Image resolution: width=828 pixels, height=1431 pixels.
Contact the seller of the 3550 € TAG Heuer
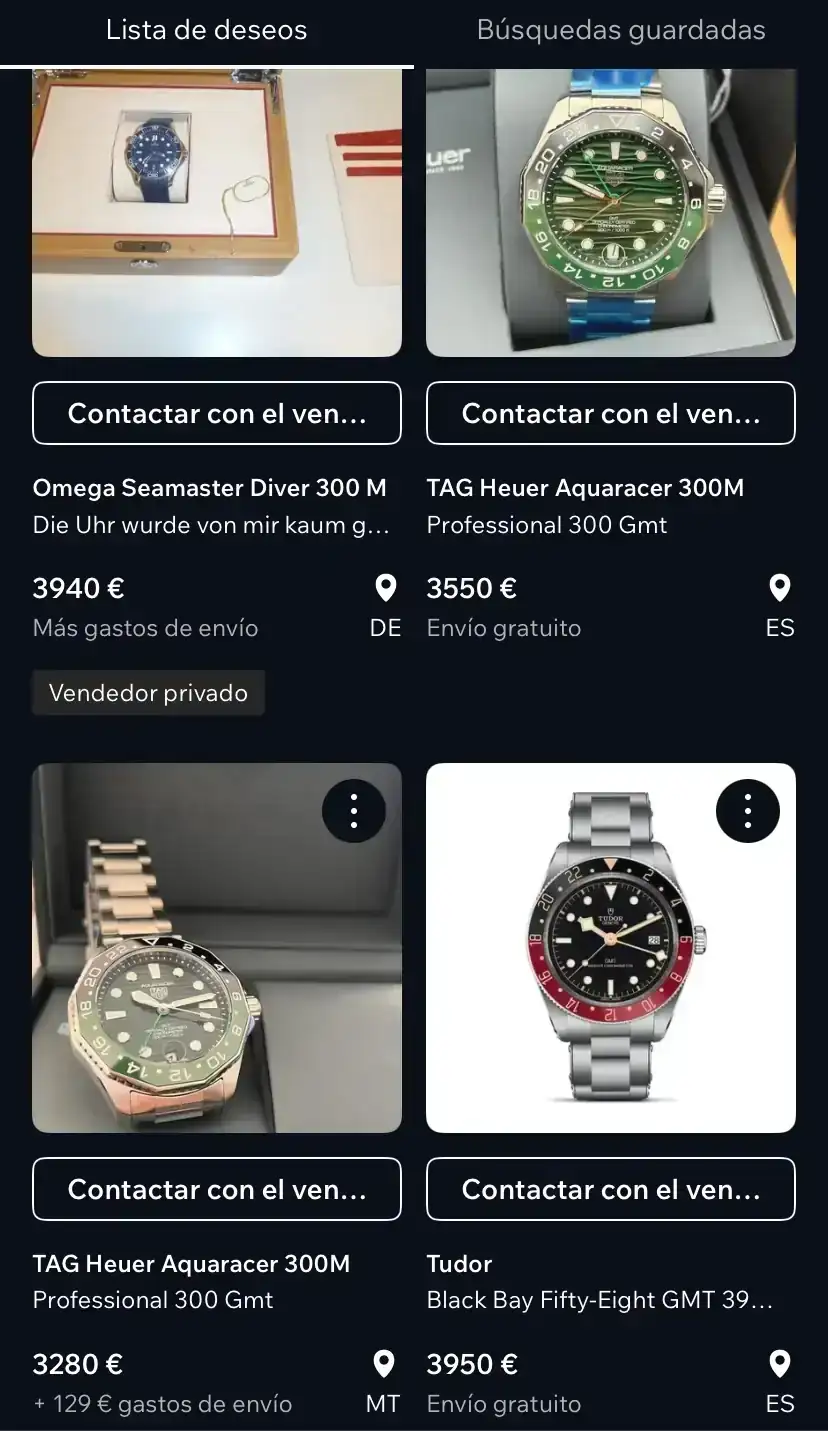(611, 413)
